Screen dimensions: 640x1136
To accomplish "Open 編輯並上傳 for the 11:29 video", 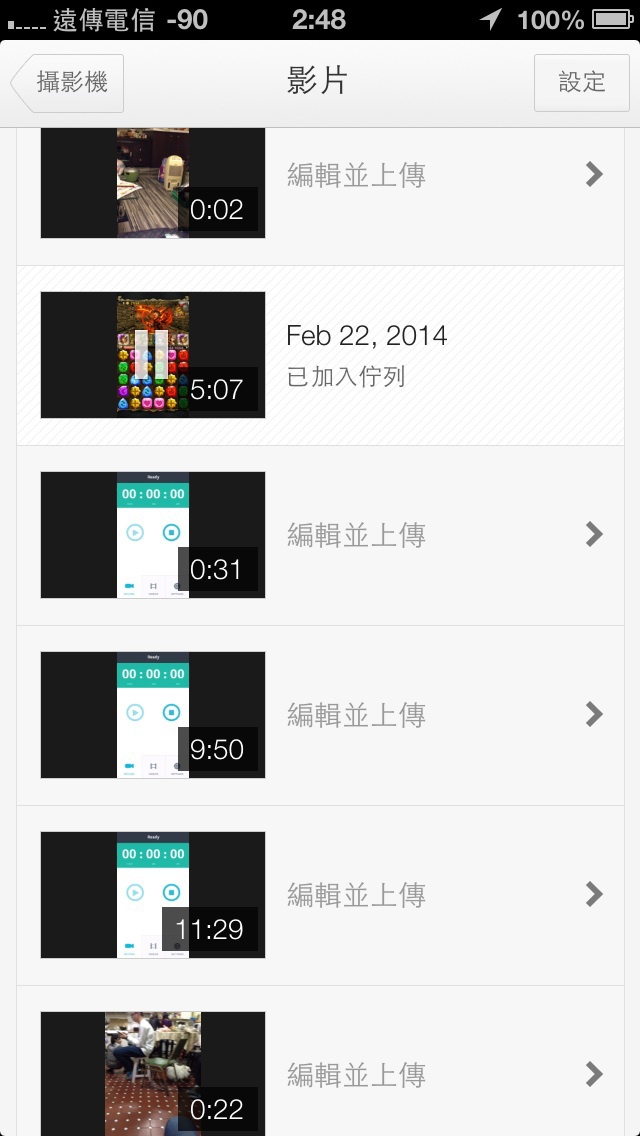I will pyautogui.click(x=320, y=895).
